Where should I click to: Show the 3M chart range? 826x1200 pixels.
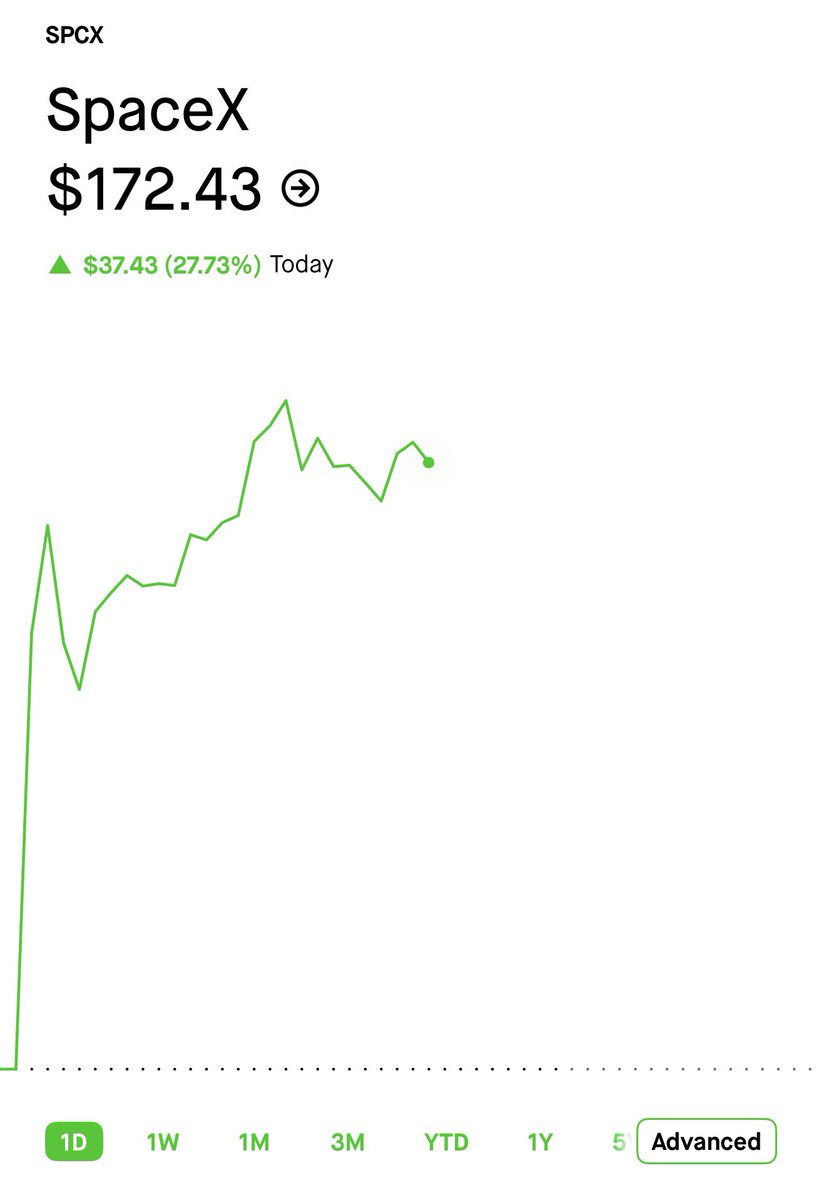click(347, 1141)
